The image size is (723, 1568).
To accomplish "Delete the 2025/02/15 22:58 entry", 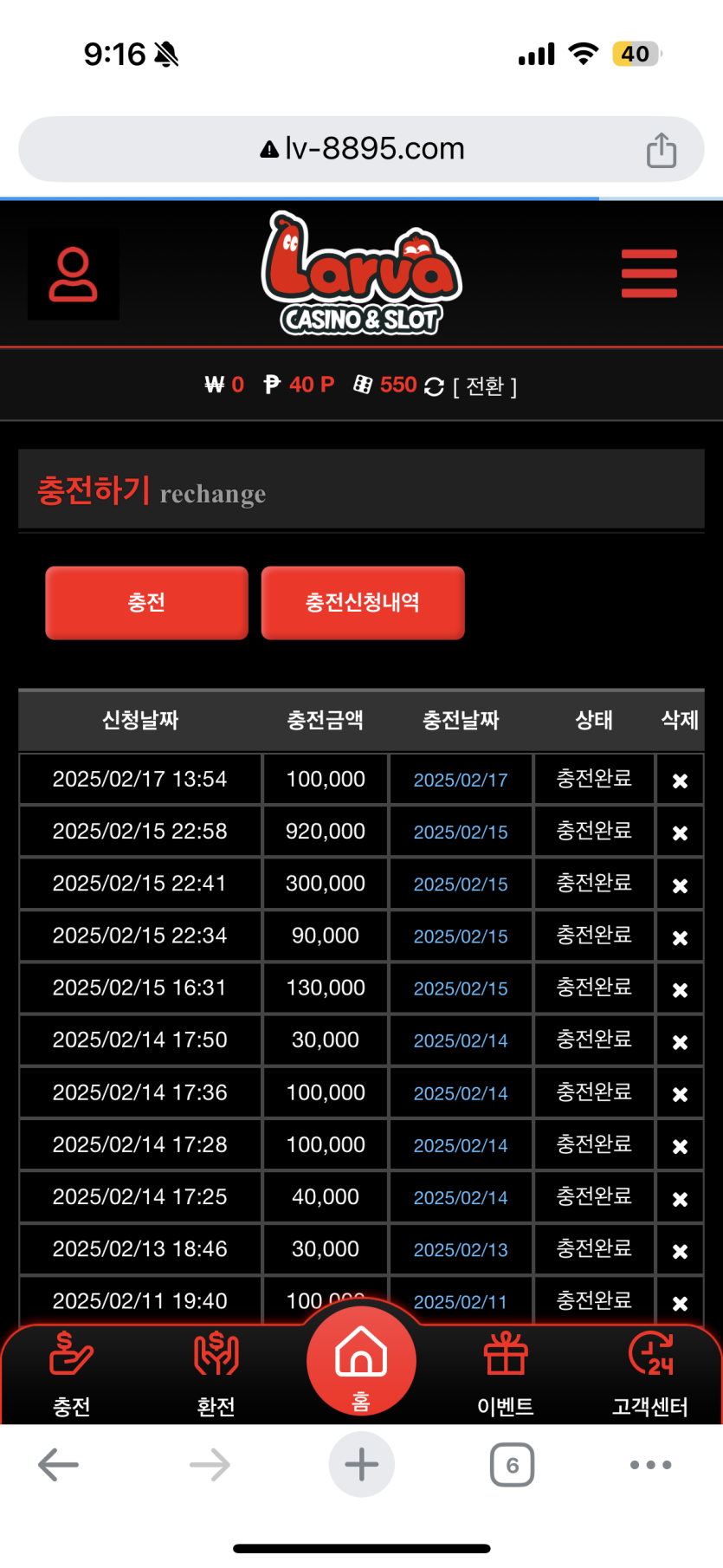I will pyautogui.click(x=680, y=833).
